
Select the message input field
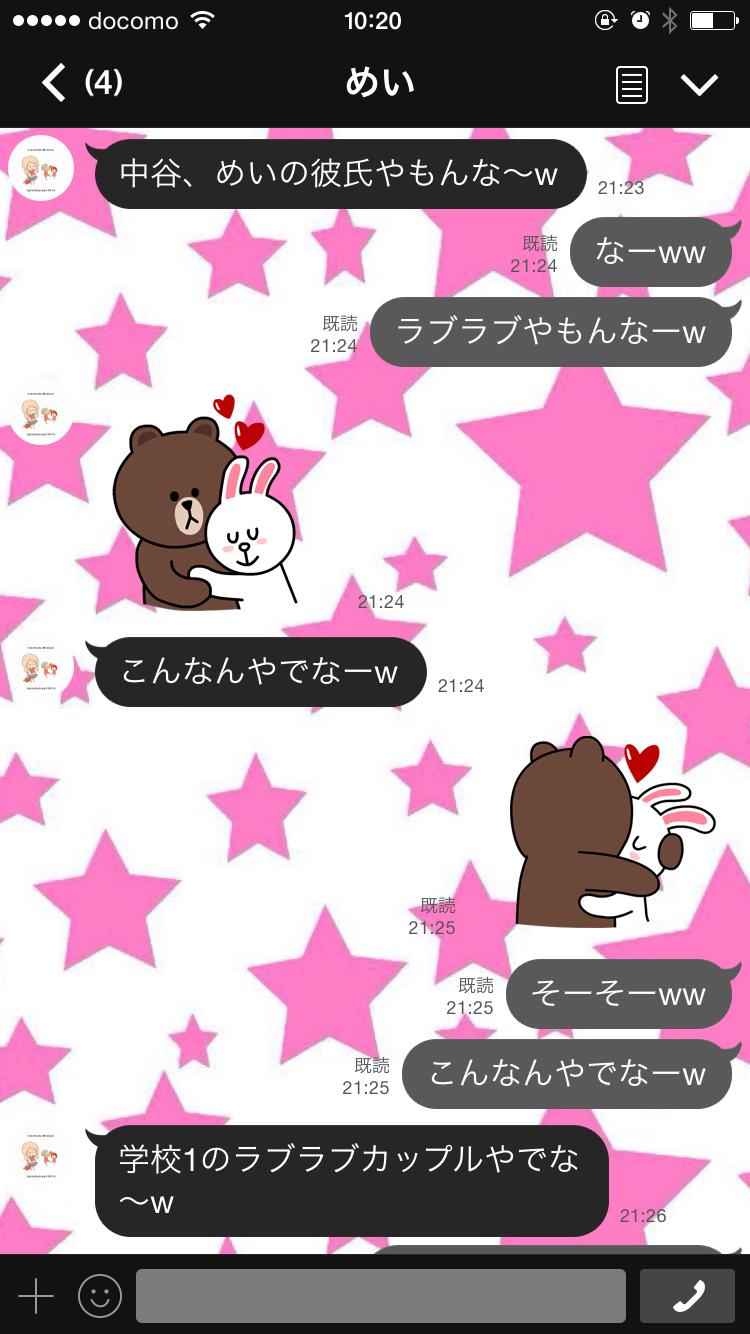tap(380, 1295)
